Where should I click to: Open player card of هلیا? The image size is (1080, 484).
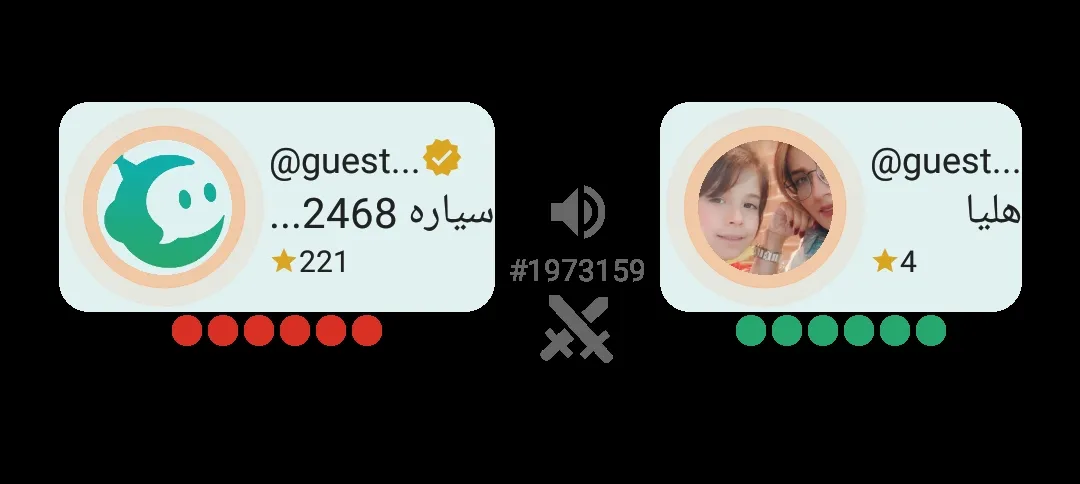point(840,207)
